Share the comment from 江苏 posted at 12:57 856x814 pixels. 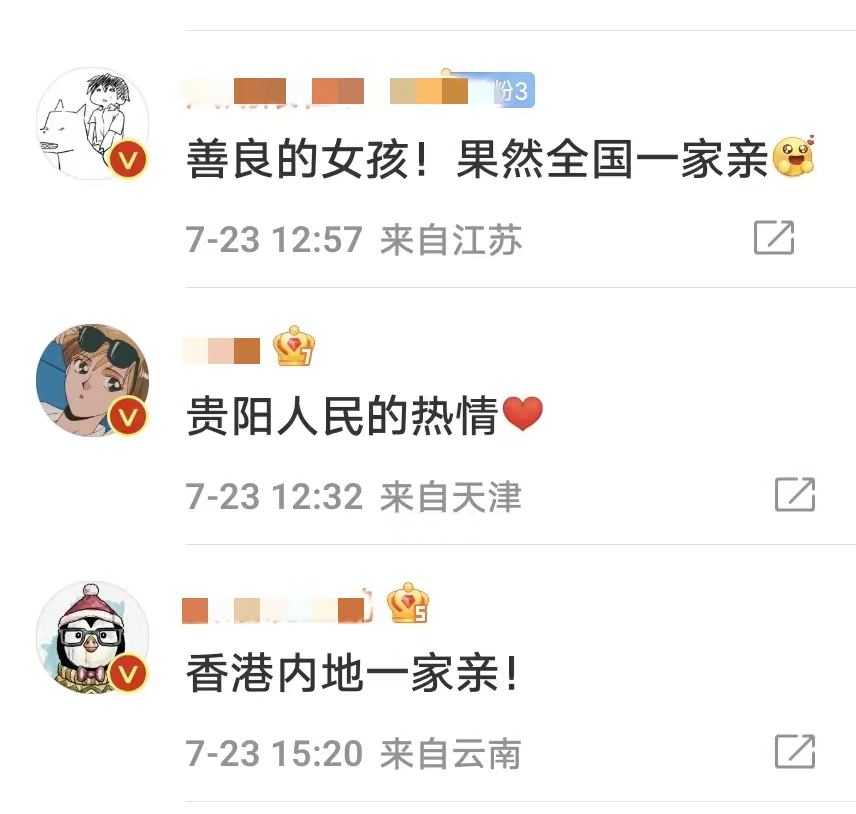coord(773,238)
